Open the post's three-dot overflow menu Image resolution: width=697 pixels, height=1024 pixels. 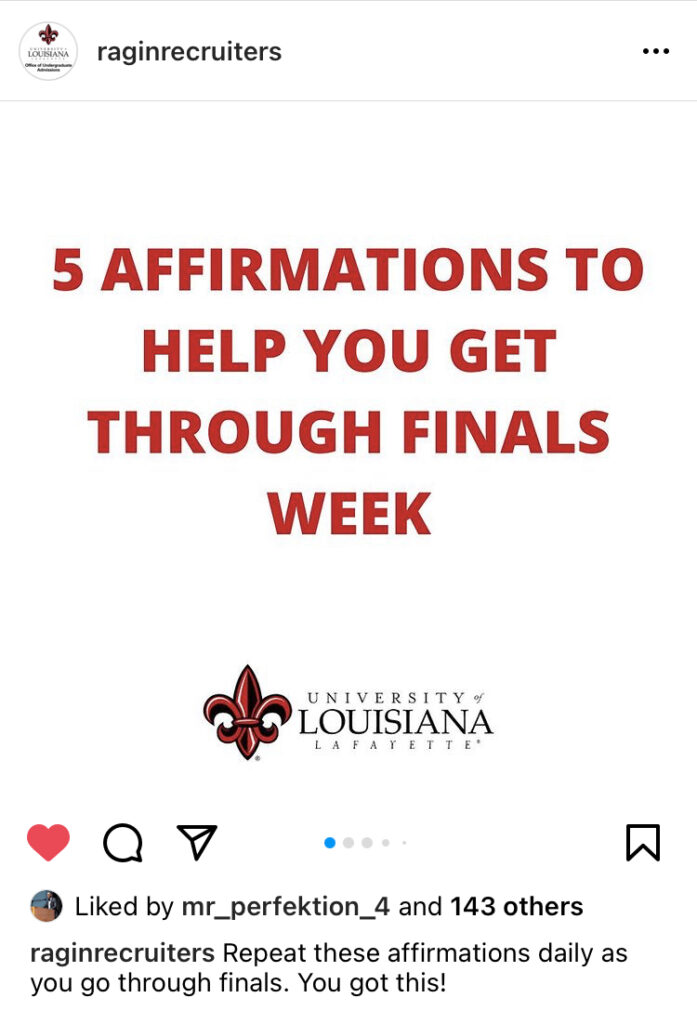click(655, 51)
